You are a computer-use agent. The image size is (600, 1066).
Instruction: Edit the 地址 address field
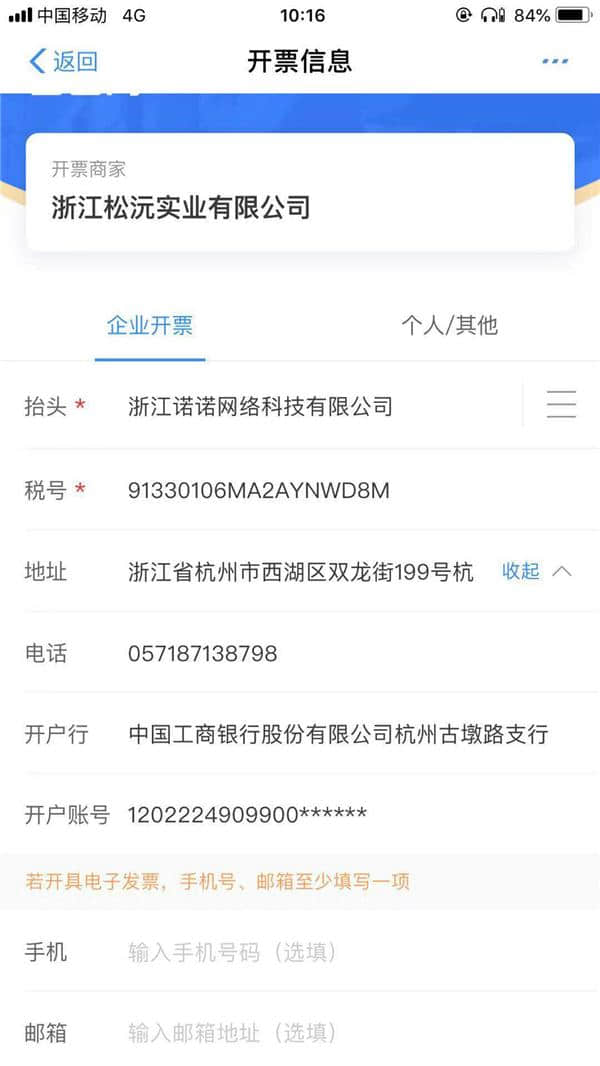[x=300, y=572]
